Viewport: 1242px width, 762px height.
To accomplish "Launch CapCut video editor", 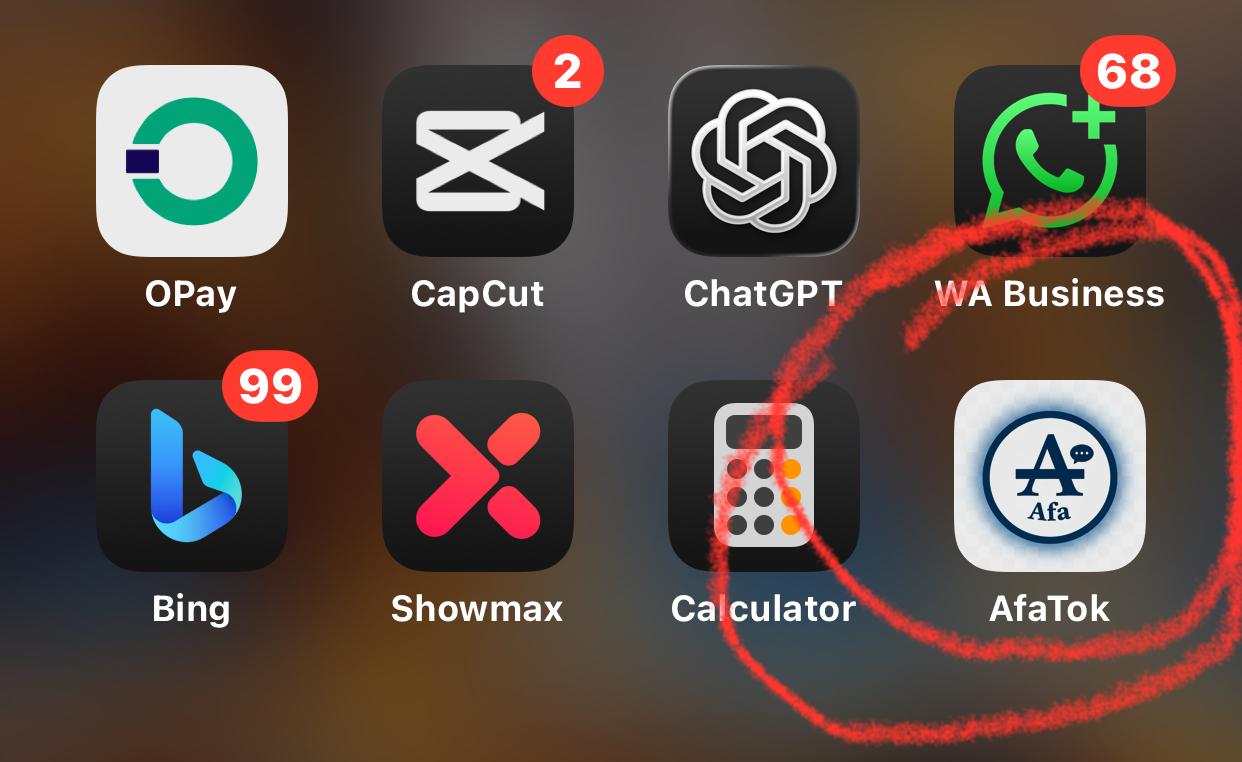I will pos(478,161).
